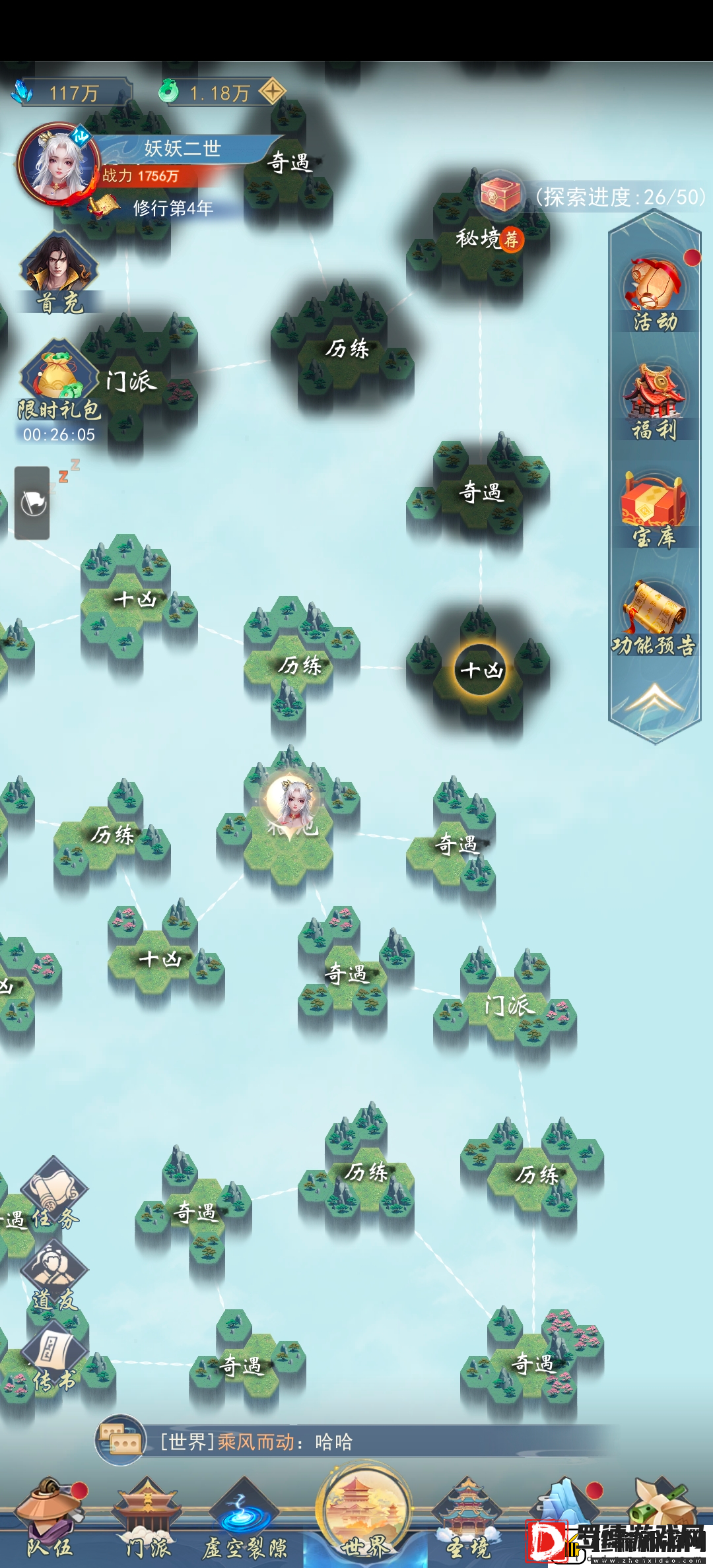Tap the plus to add jade currency
Image resolution: width=713 pixels, height=1568 pixels.
coord(271,92)
